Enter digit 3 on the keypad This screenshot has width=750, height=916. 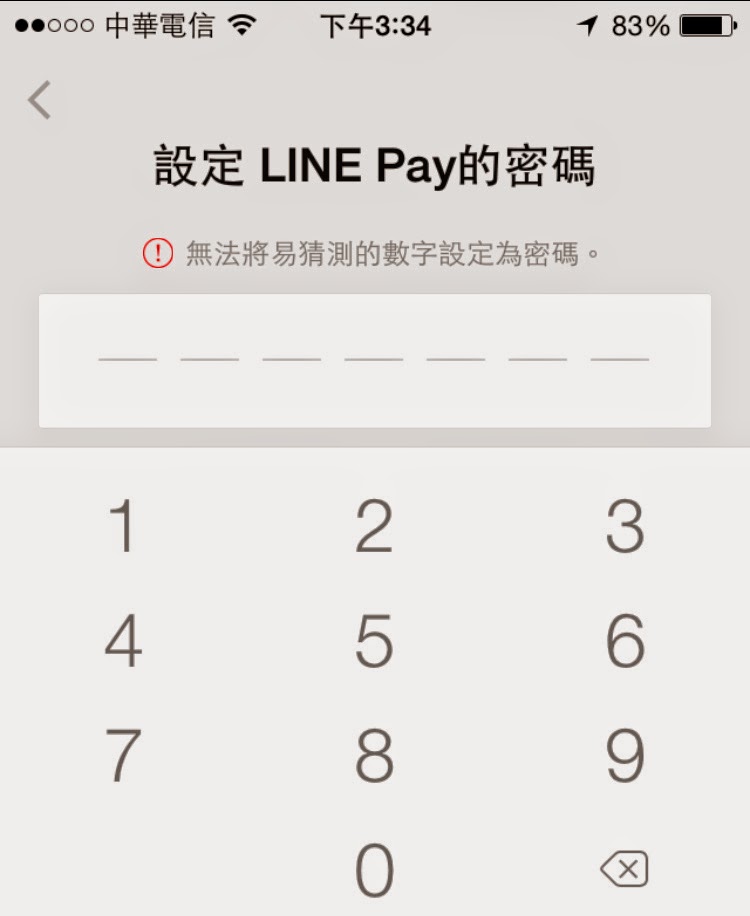625,526
